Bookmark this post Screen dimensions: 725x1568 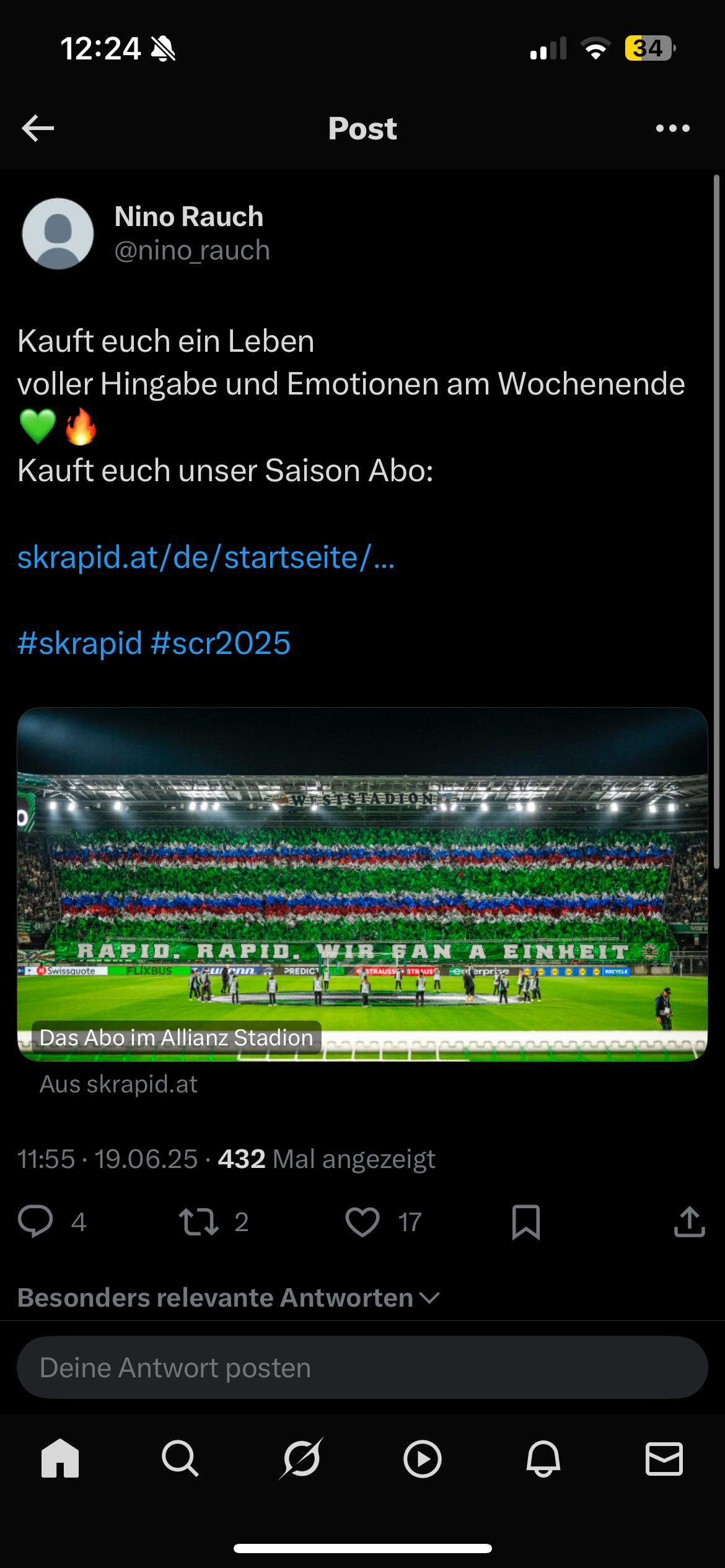coord(526,1222)
